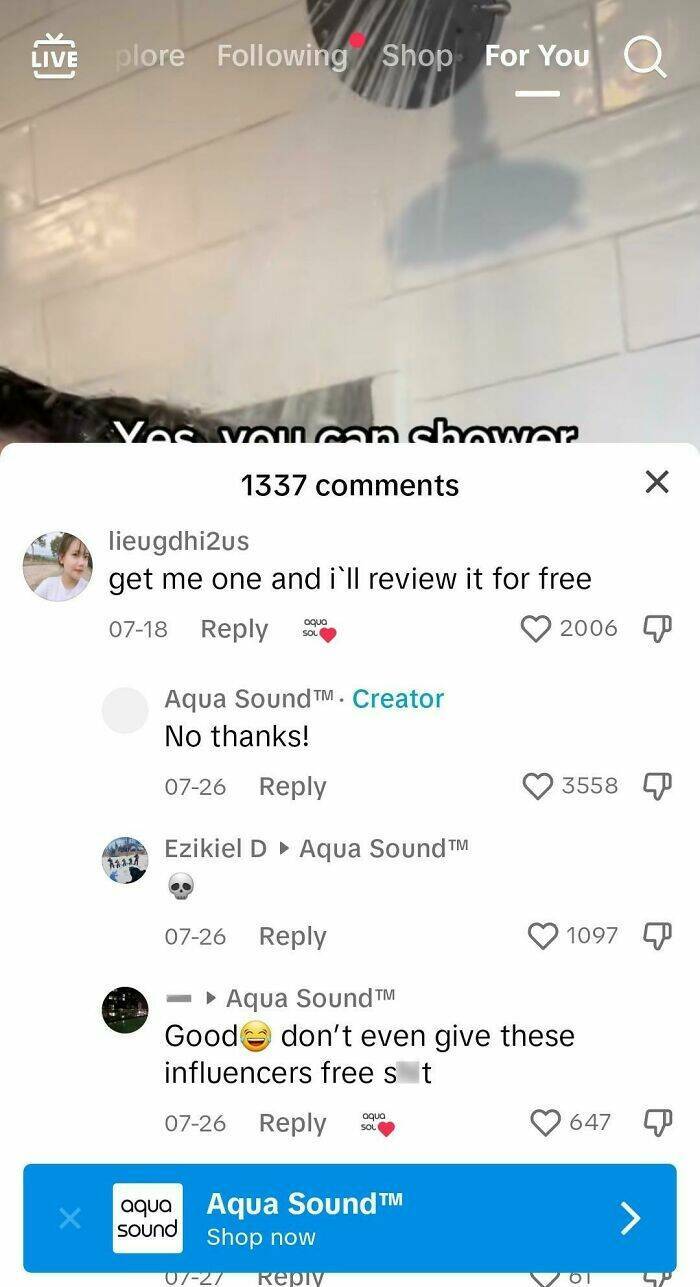Reply to lieugdhi2us's comment
Image resolution: width=700 pixels, height=1287 pixels.
point(234,629)
